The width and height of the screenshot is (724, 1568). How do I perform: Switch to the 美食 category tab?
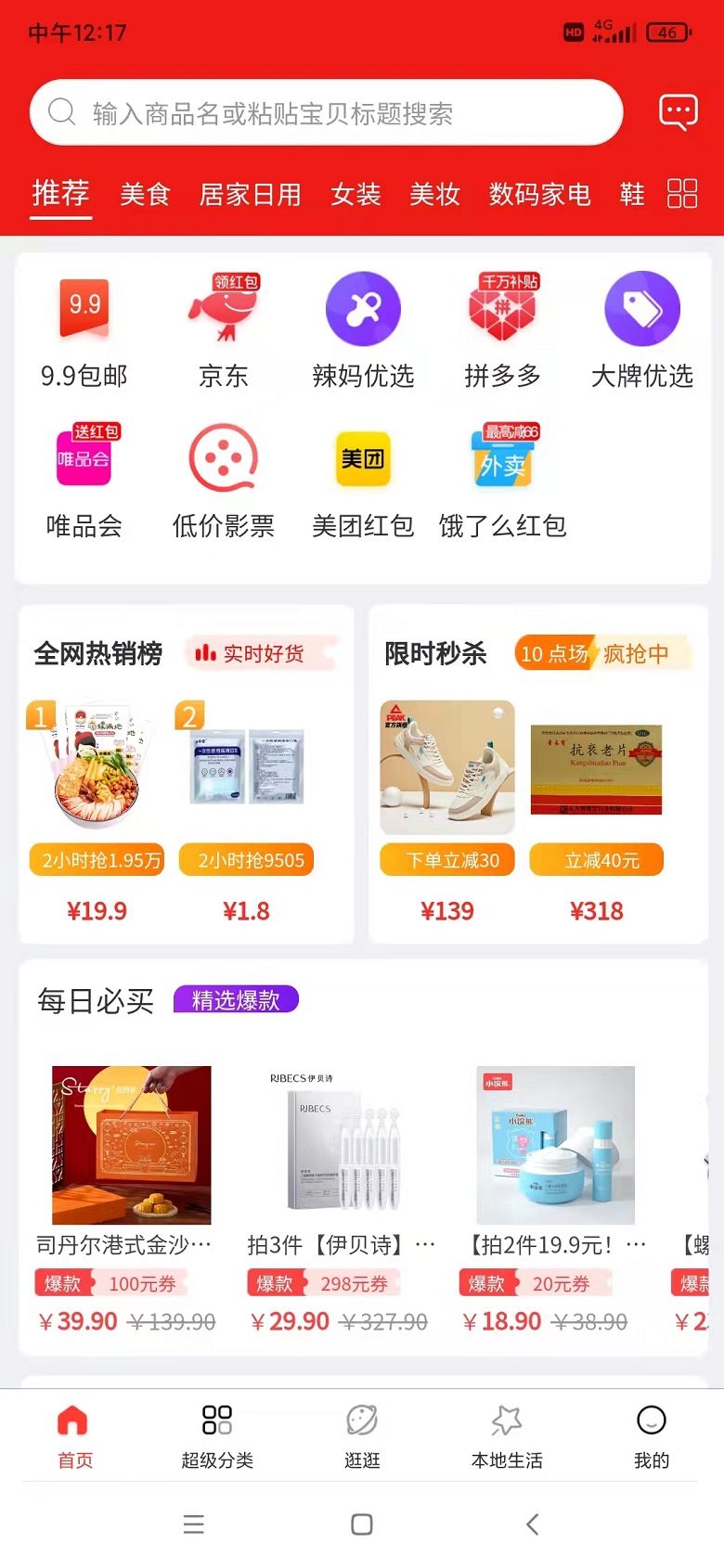(146, 194)
